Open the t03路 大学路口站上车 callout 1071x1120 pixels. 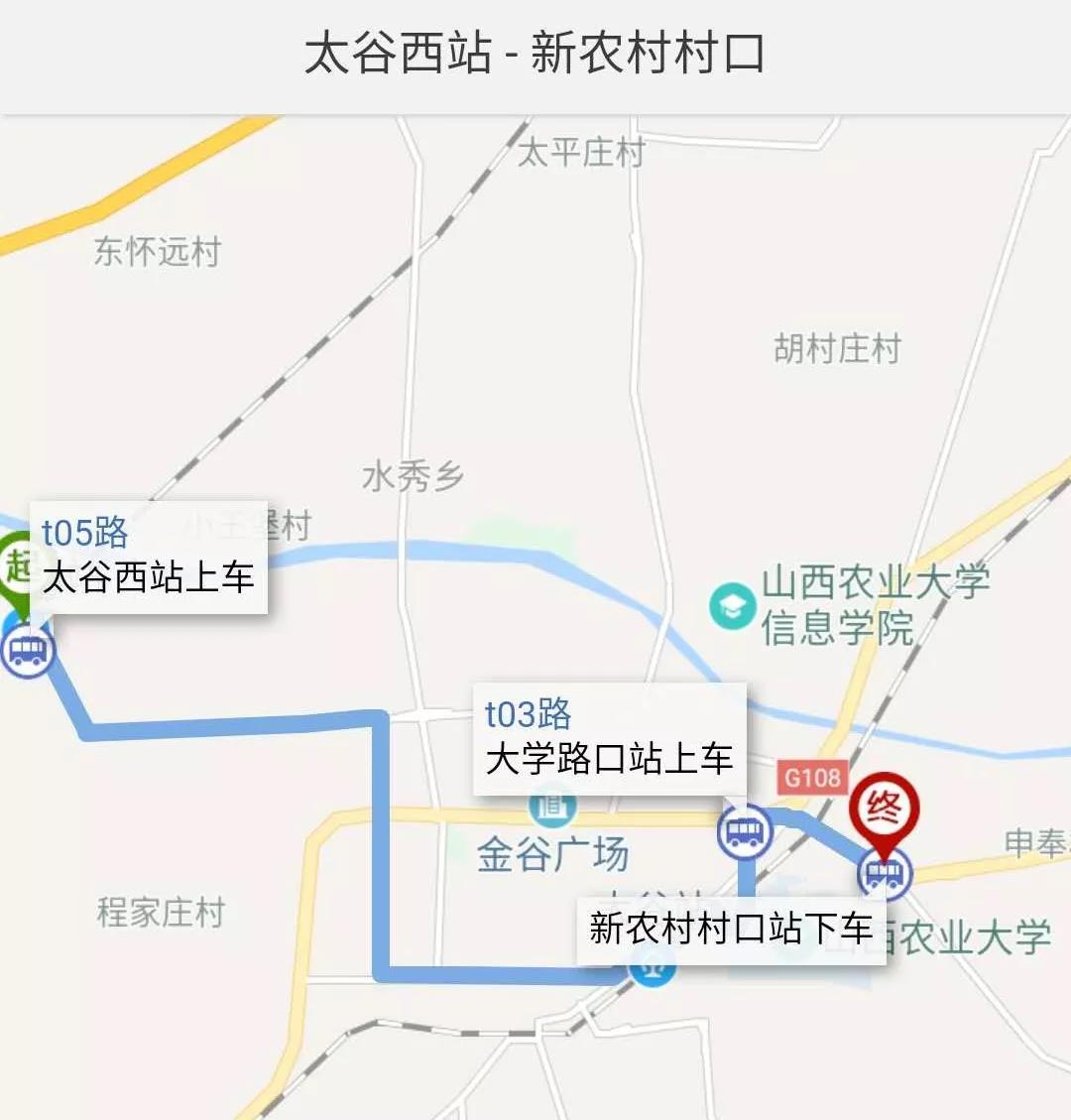click(608, 738)
